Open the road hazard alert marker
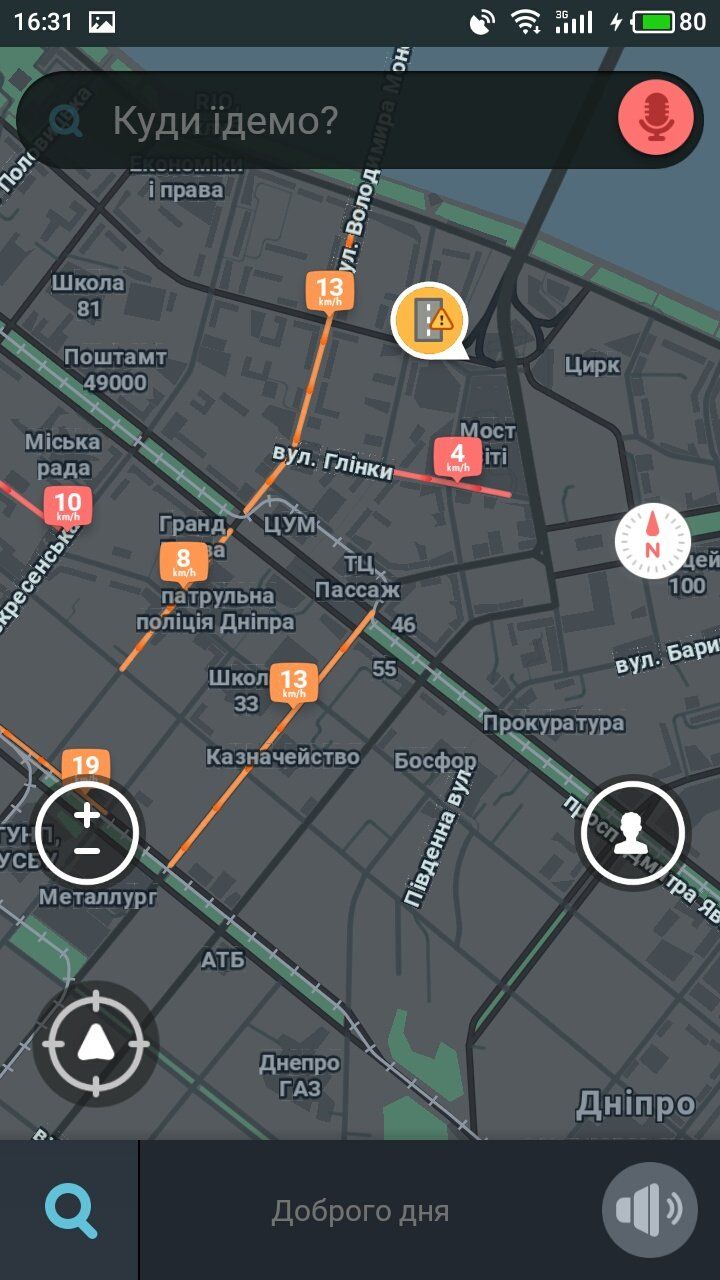 click(429, 320)
